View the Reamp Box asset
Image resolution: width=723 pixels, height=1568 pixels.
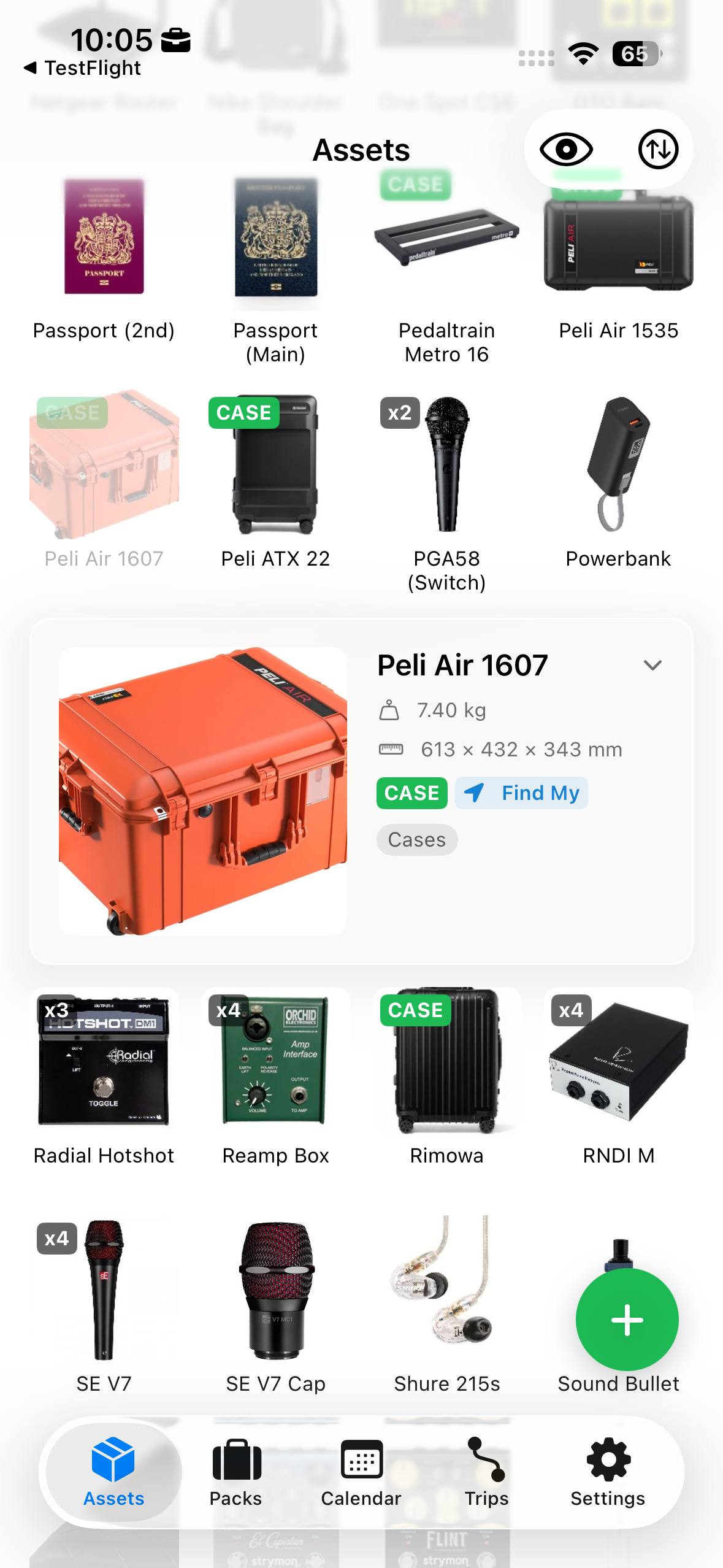[275, 1074]
